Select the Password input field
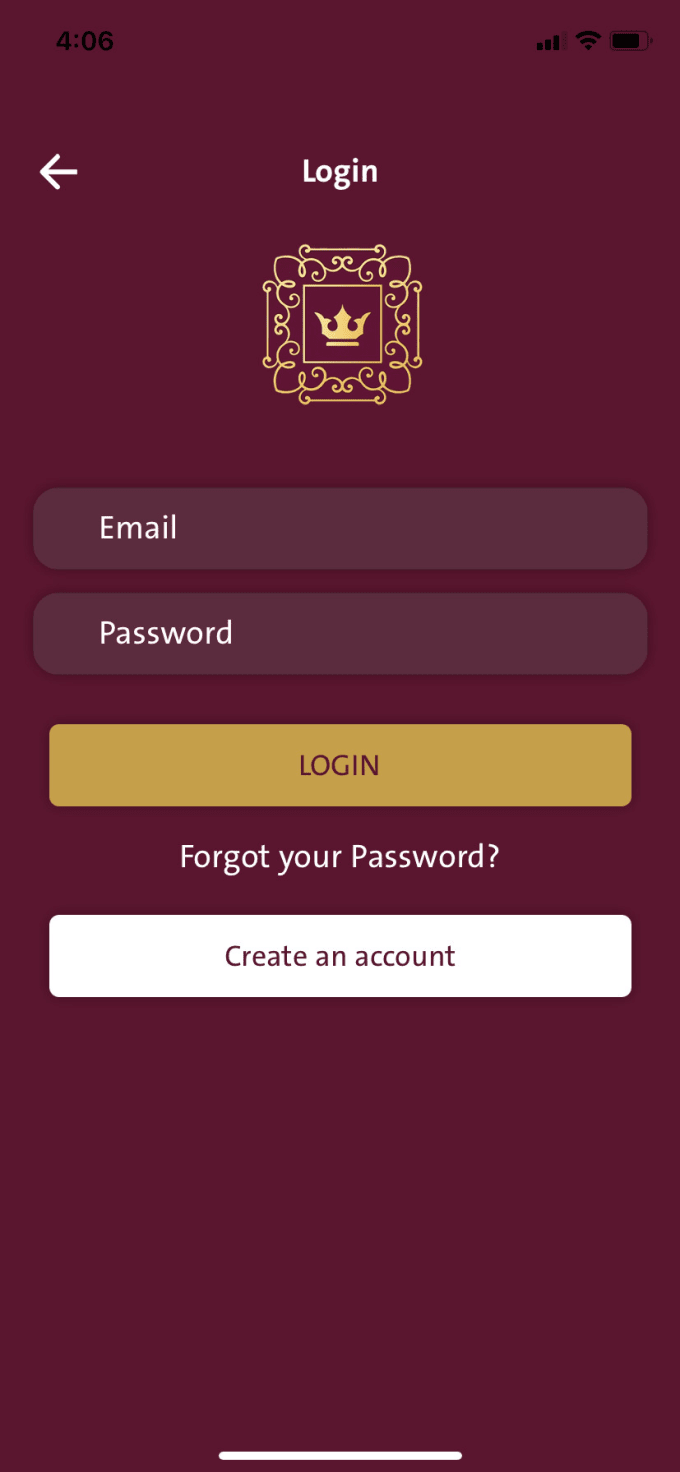This screenshot has height=1472, width=680. (x=340, y=633)
